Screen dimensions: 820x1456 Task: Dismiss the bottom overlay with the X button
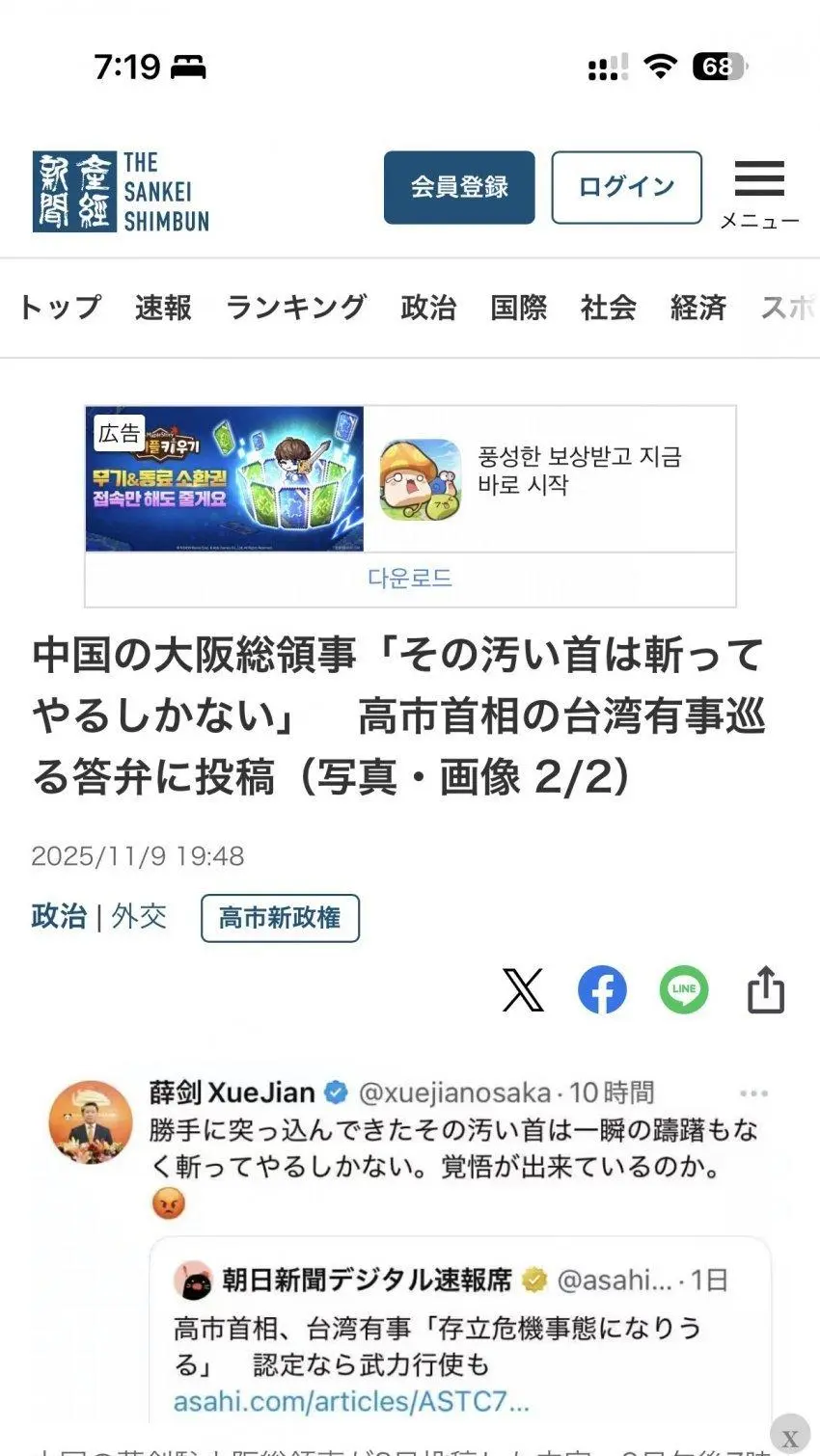[790, 1437]
